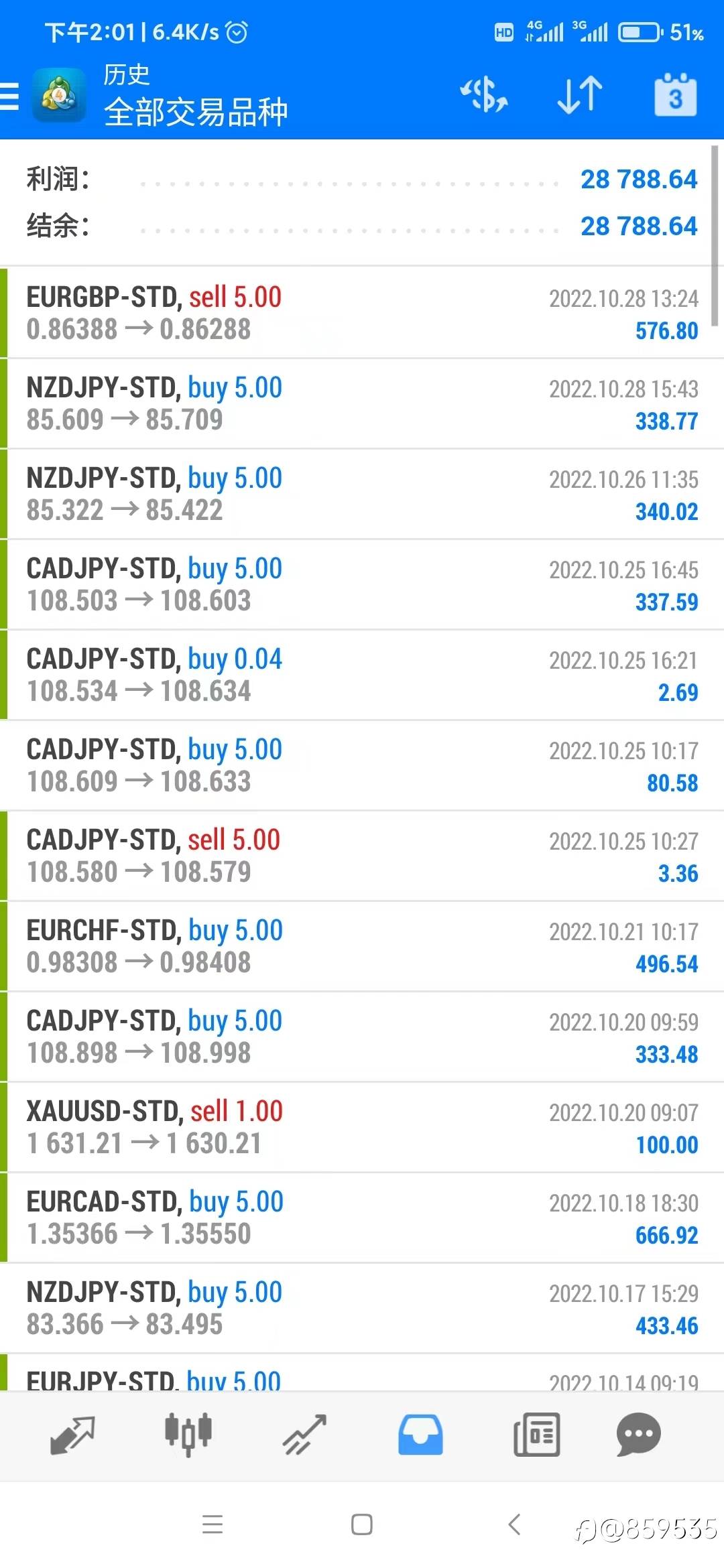Open the NZDJPY-STD trade from 2022.10.26 11:35
Screen dimensions: 724x1568
click(362, 494)
